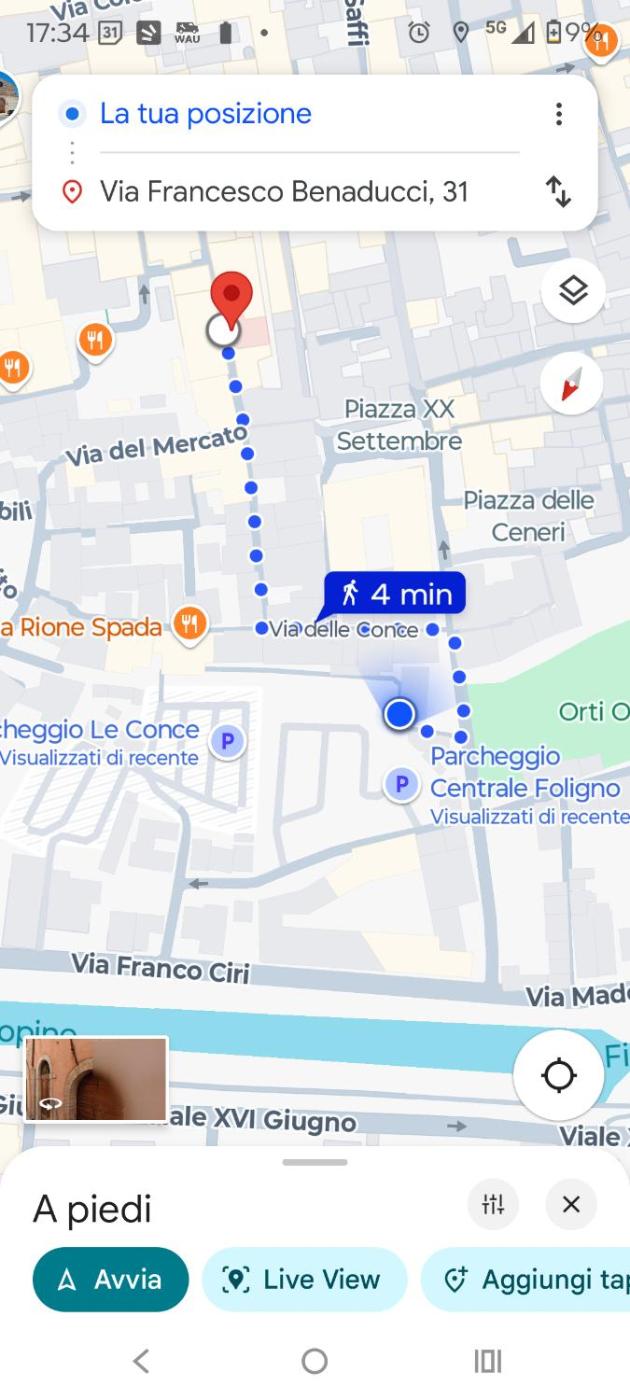Open the Rione Spada restaurant pin
630x1400 pixels.
[x=188, y=626]
